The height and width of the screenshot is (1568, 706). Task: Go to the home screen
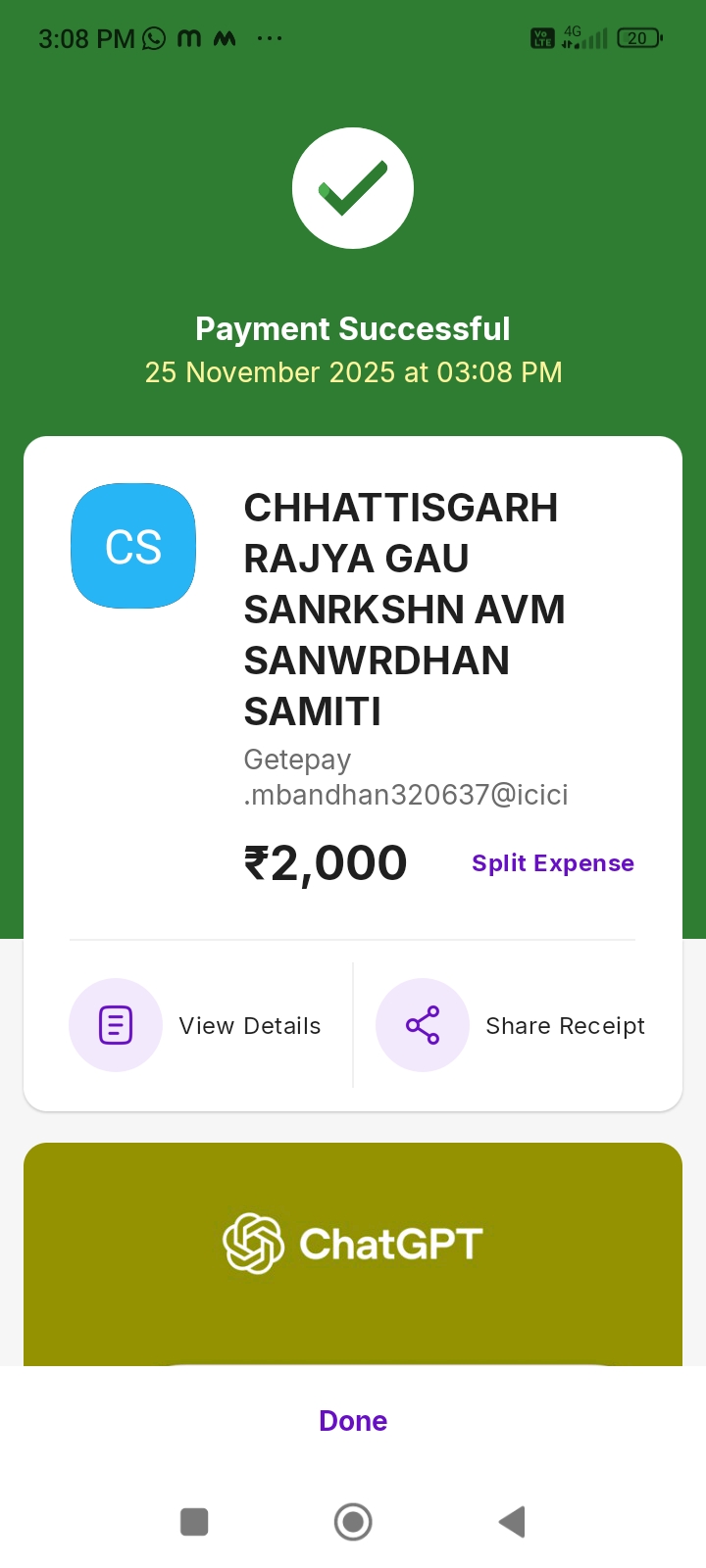pos(353,1522)
